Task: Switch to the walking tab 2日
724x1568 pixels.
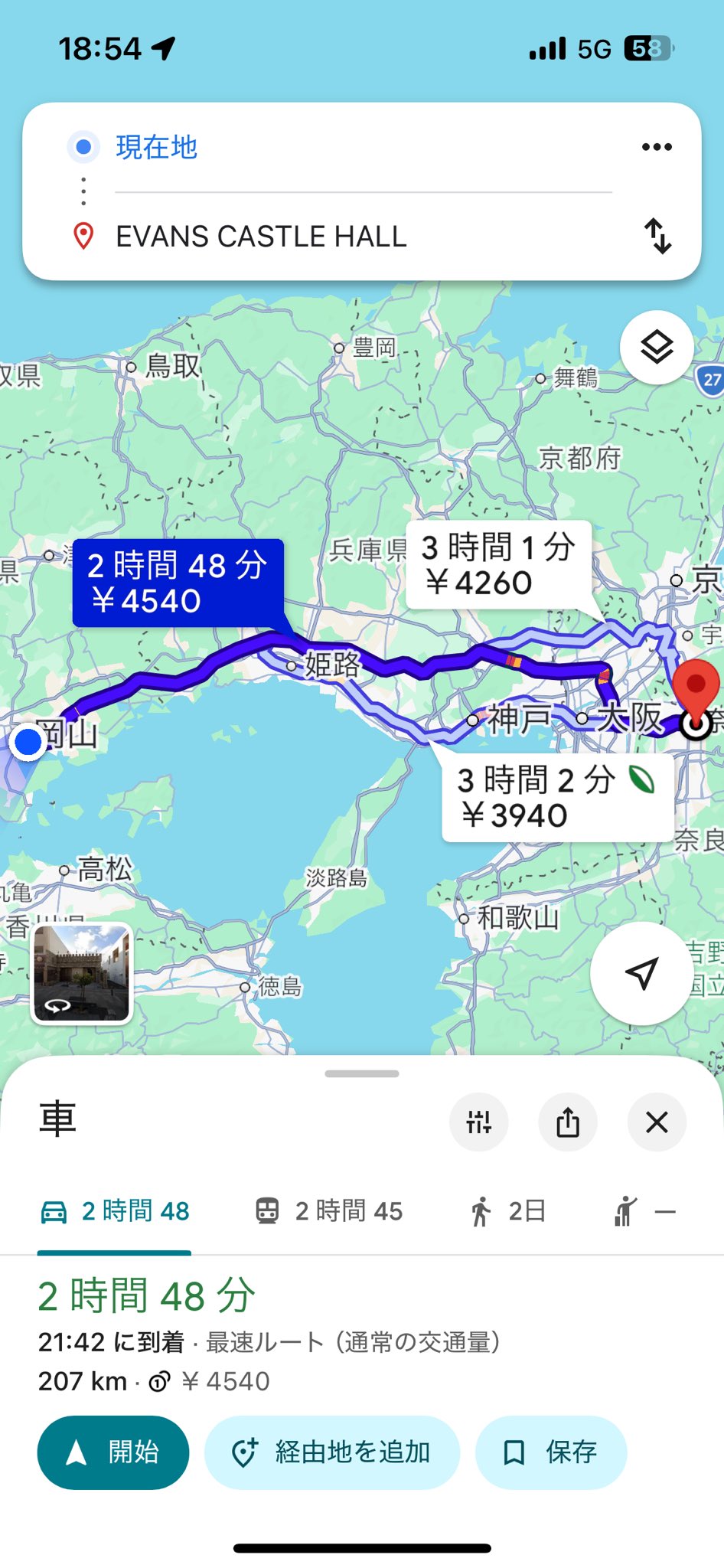Action: click(507, 1211)
